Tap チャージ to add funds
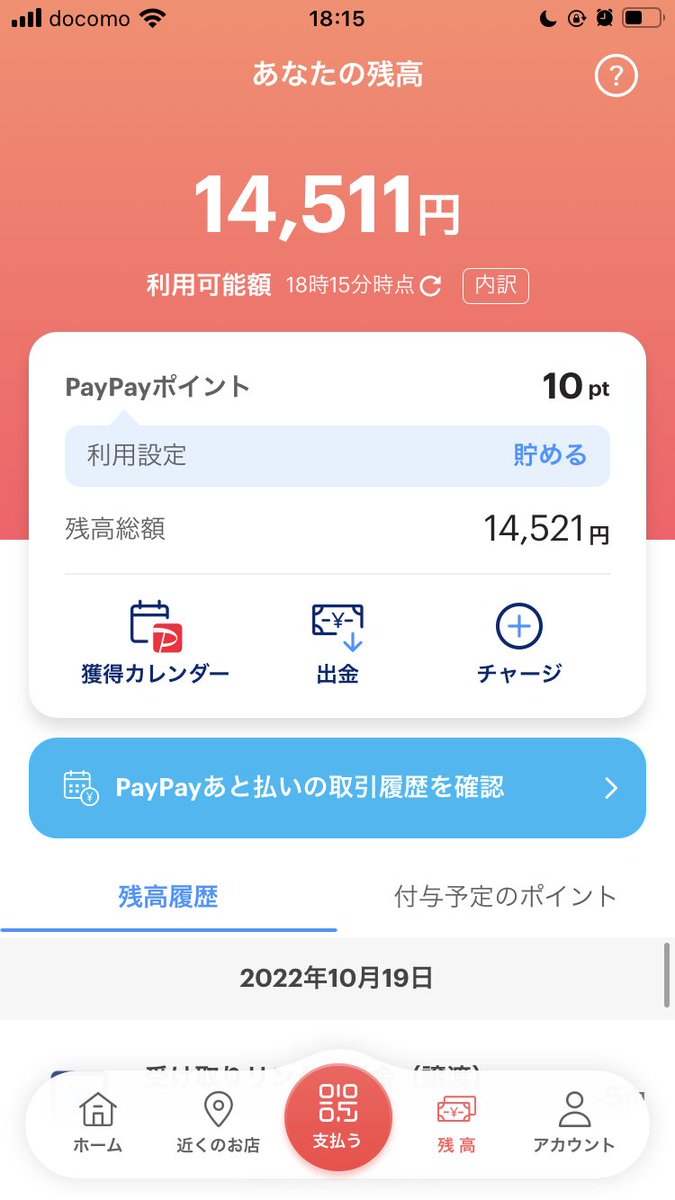Viewport: 675px width, 1200px height. 519,643
